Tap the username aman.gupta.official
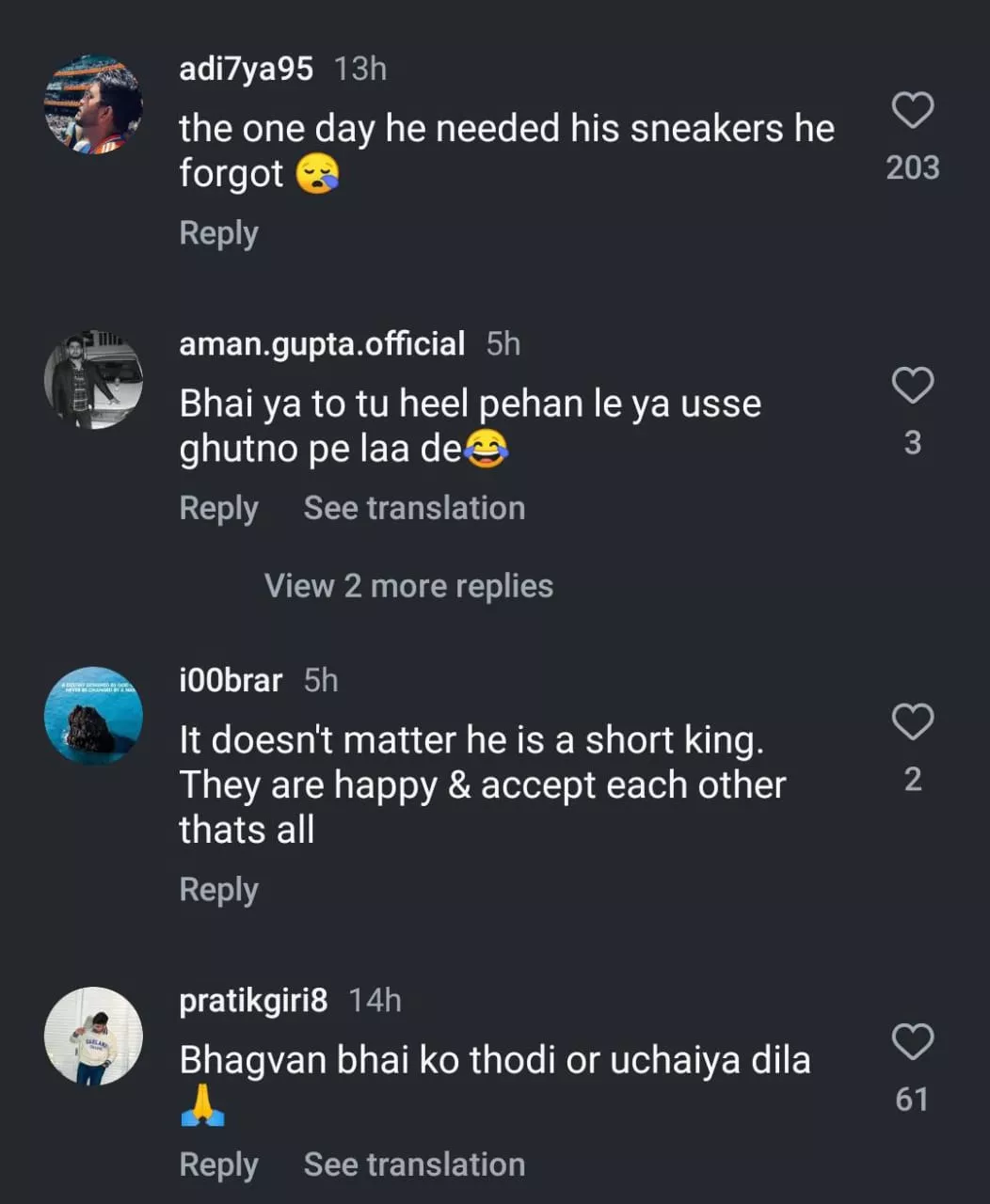990x1204 pixels. point(322,344)
